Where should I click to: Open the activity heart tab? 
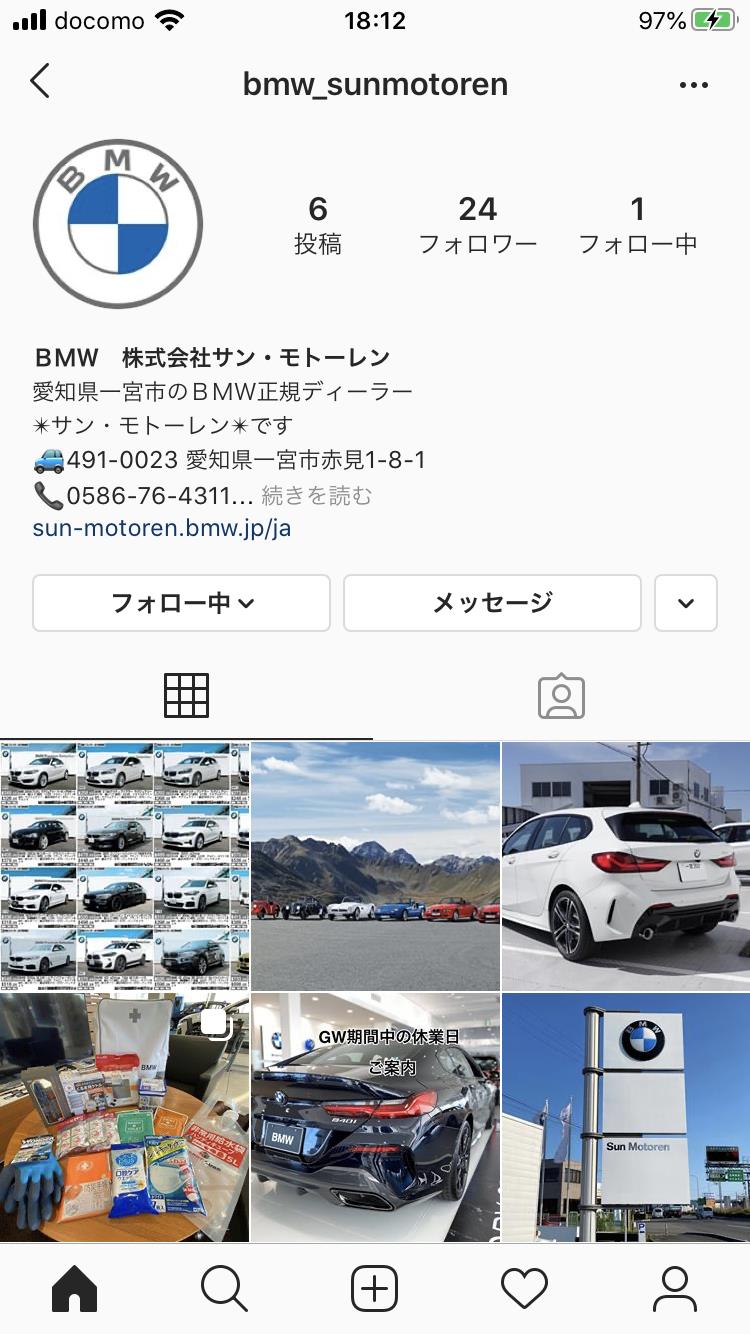tap(524, 1288)
